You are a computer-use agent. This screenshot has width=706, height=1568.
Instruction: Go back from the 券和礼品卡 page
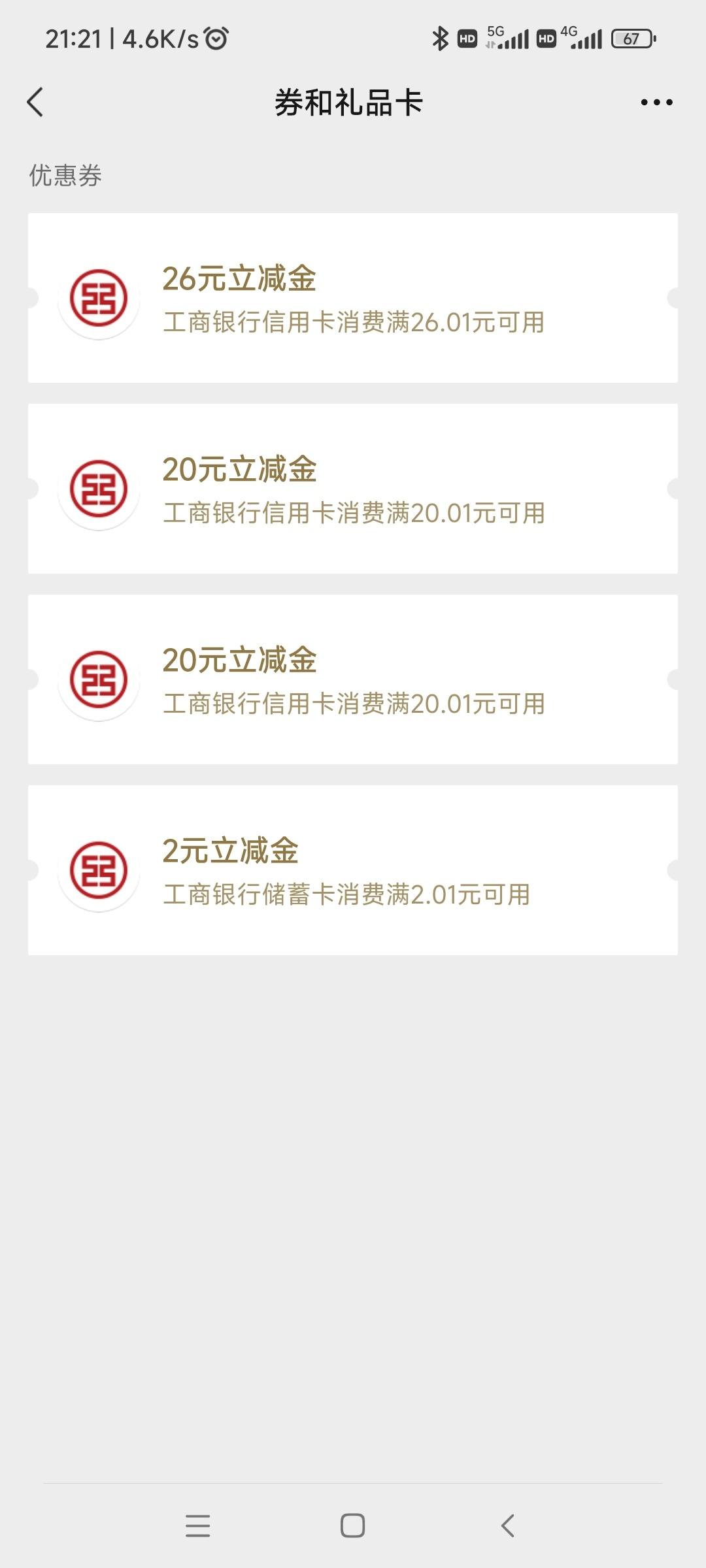pos(35,103)
